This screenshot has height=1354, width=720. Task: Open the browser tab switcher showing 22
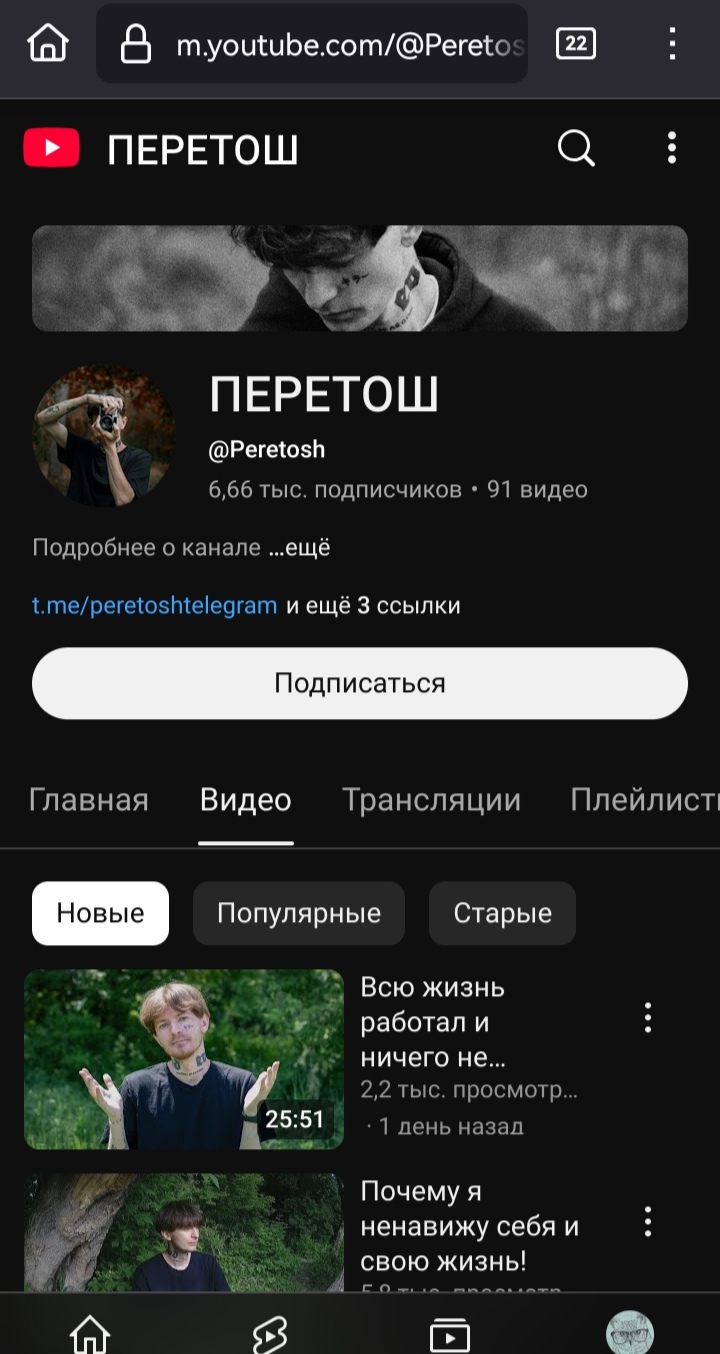coord(575,43)
